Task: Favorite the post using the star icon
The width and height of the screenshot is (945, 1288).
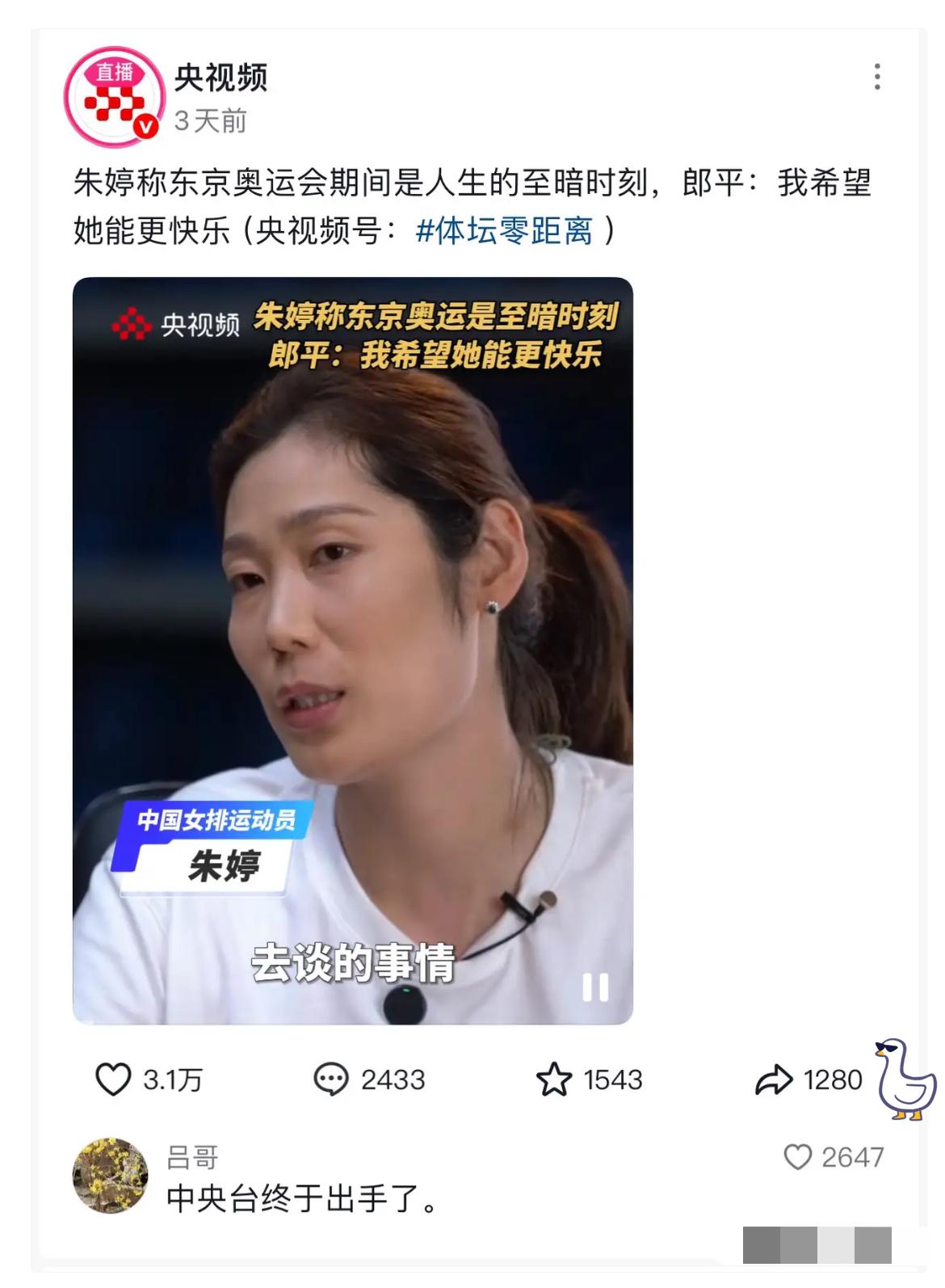Action: coord(556,1078)
